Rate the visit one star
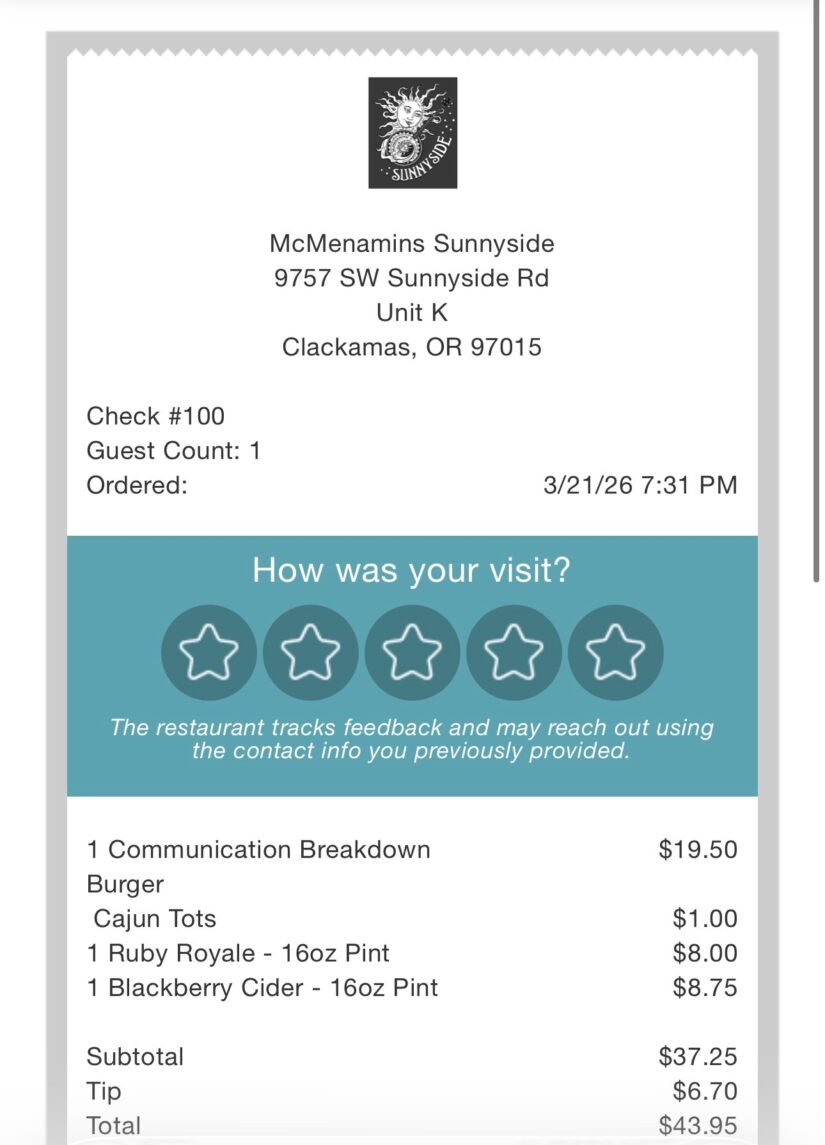Screen dimensions: 825x1145 (209, 652)
